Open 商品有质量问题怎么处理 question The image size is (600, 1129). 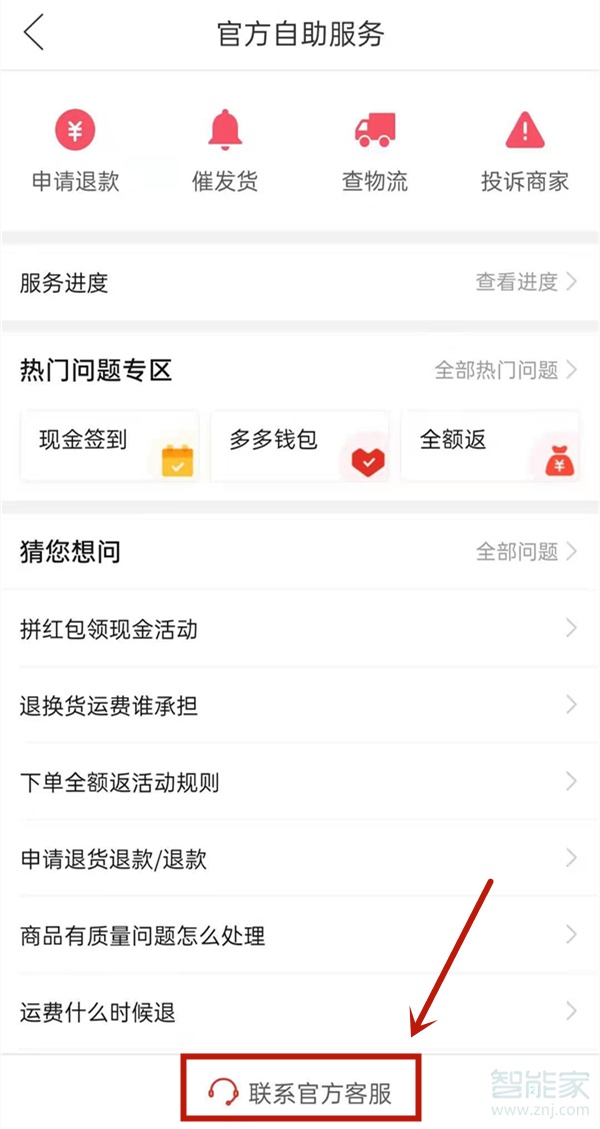[300, 936]
